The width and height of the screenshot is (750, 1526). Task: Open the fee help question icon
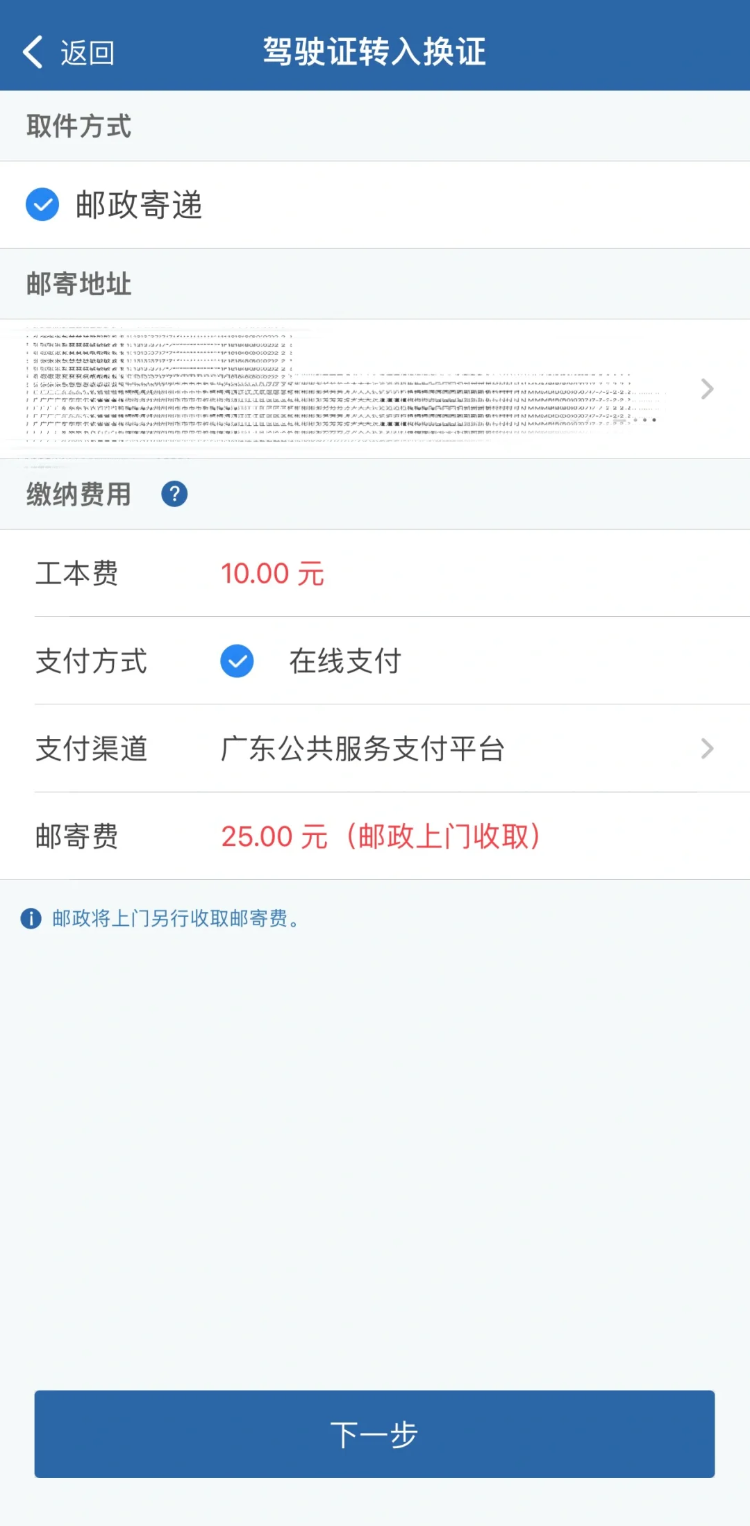tap(174, 494)
